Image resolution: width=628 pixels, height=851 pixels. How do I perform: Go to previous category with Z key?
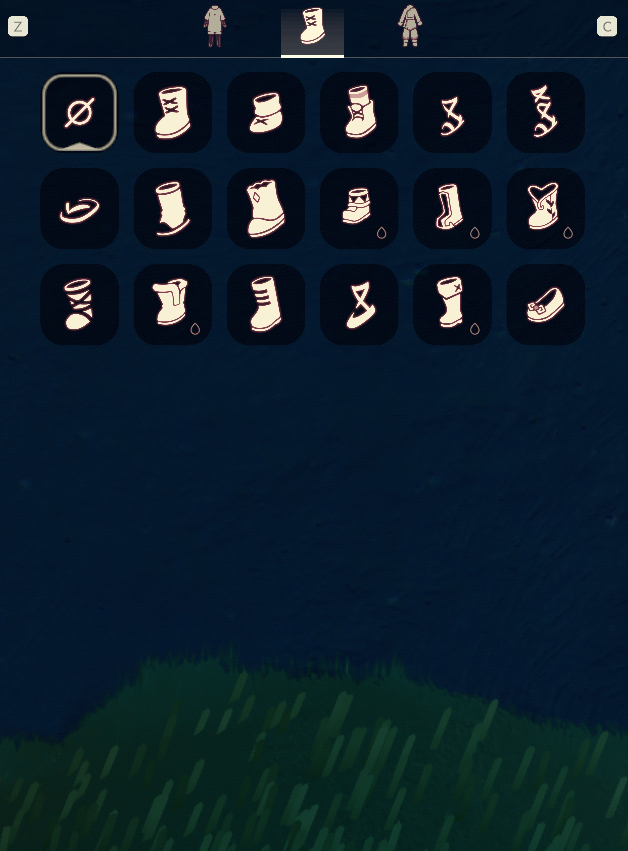tap(18, 27)
